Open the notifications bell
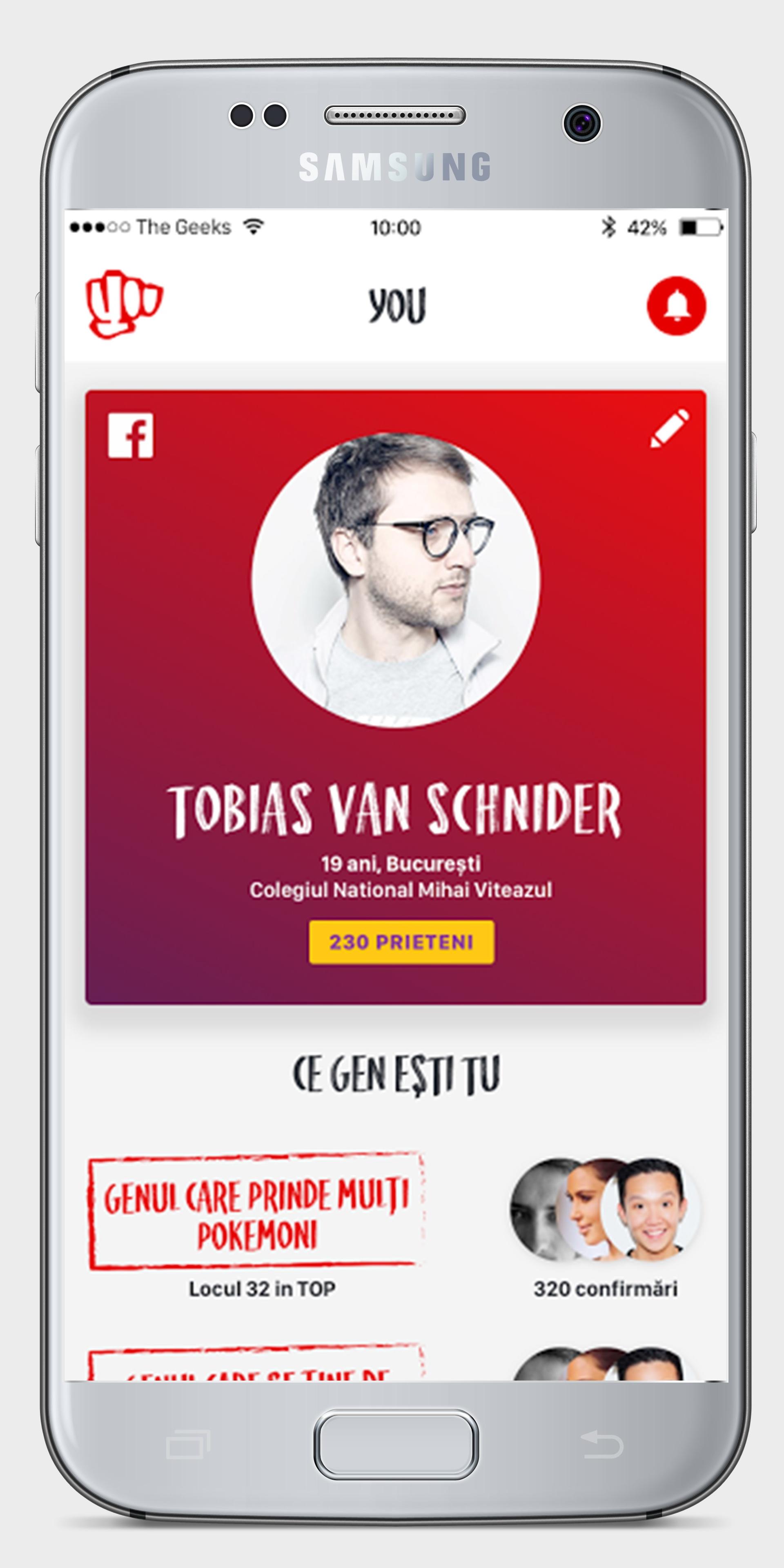The width and height of the screenshot is (784, 1568). [x=676, y=305]
